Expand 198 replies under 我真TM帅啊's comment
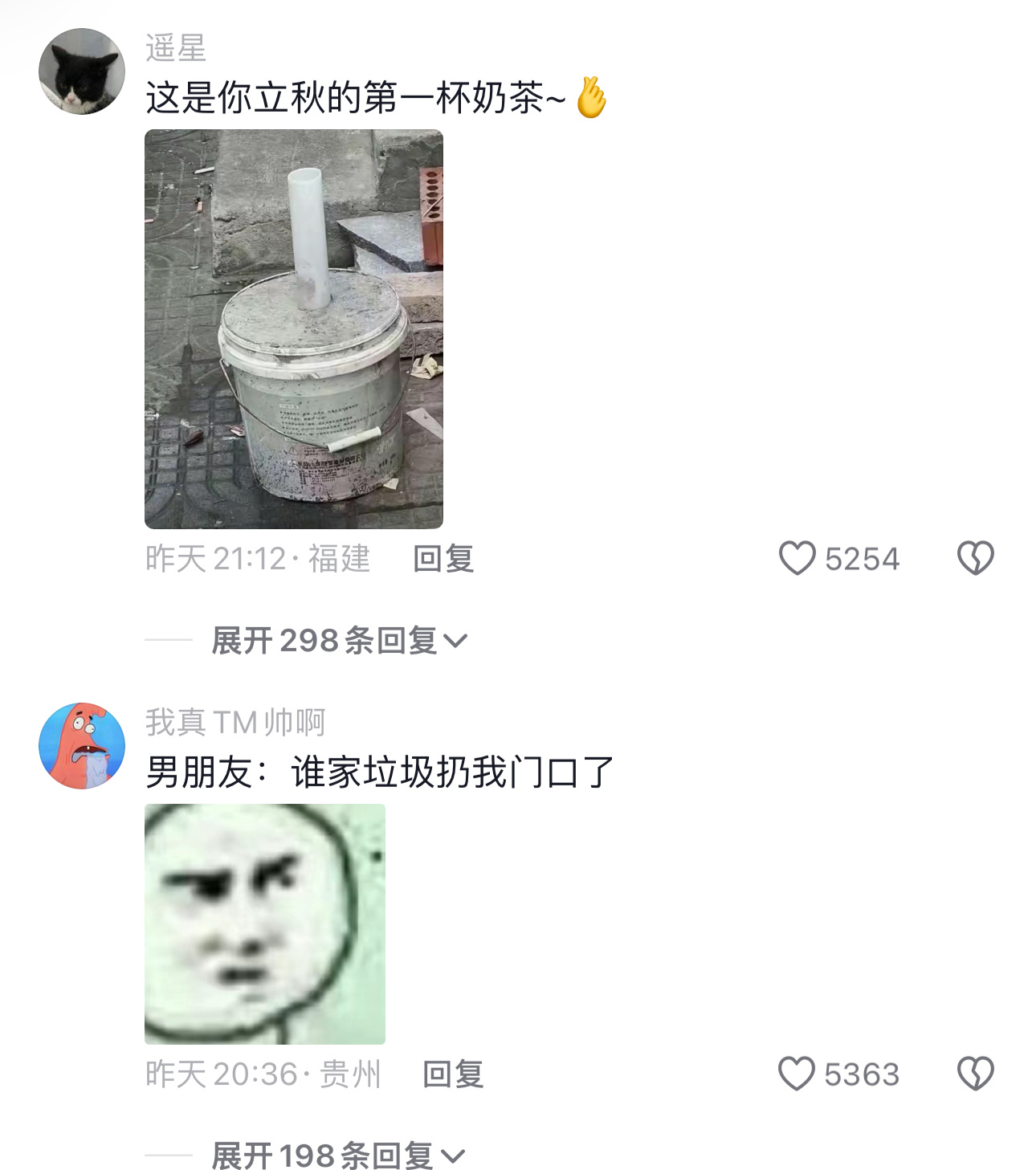This screenshot has width=1036, height=1170. tap(337, 1156)
